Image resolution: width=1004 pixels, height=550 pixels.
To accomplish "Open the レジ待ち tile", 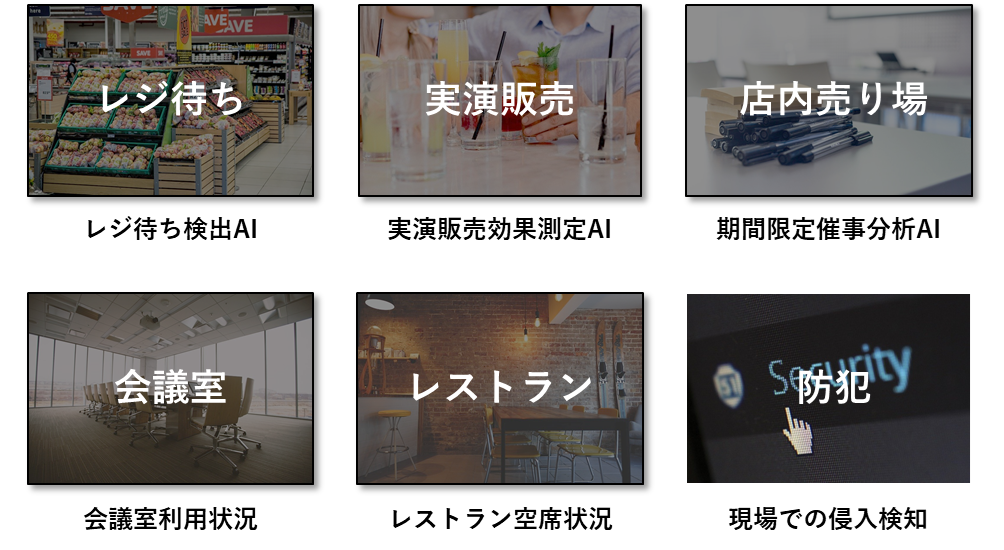I will 170,100.
